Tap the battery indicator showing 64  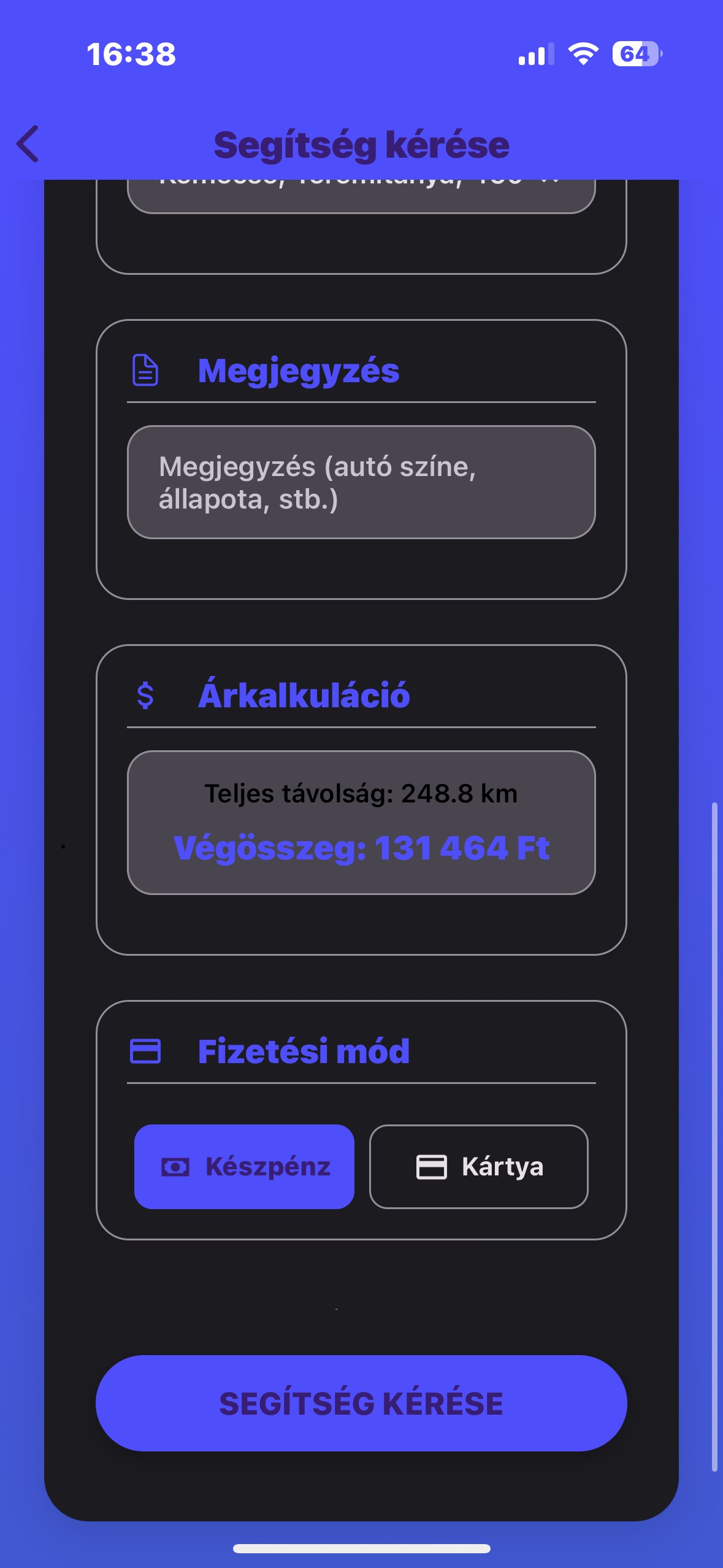pos(637,55)
